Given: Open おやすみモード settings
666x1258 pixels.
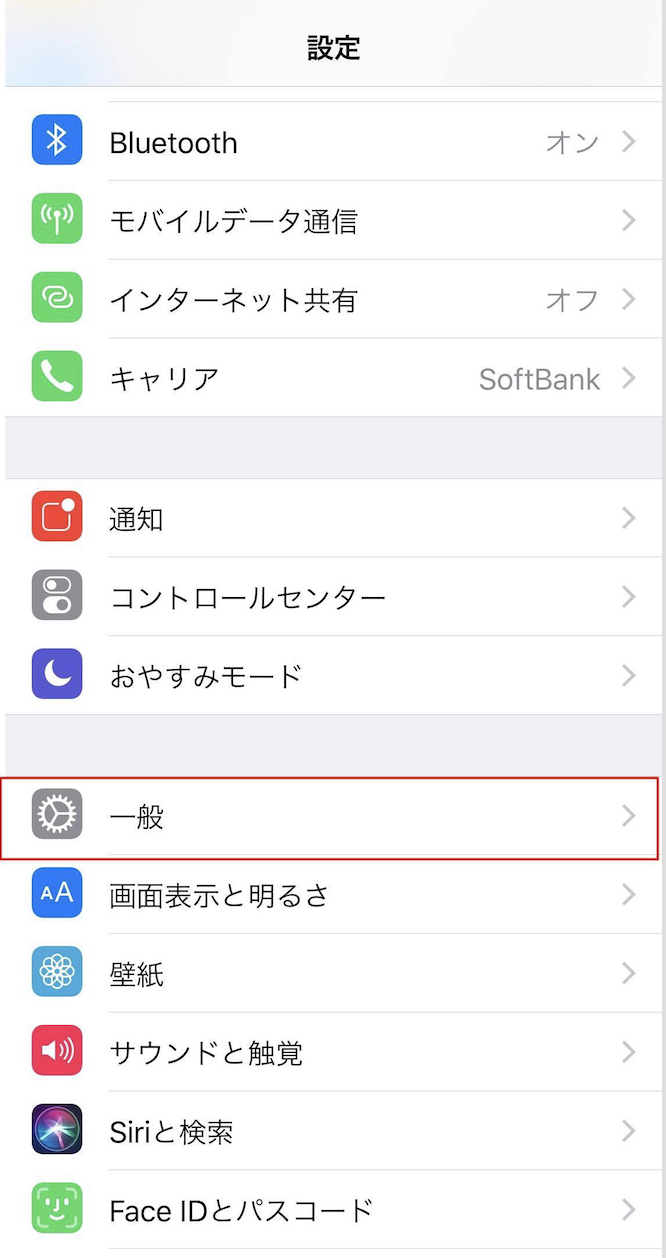Looking at the screenshot, I should [333, 675].
